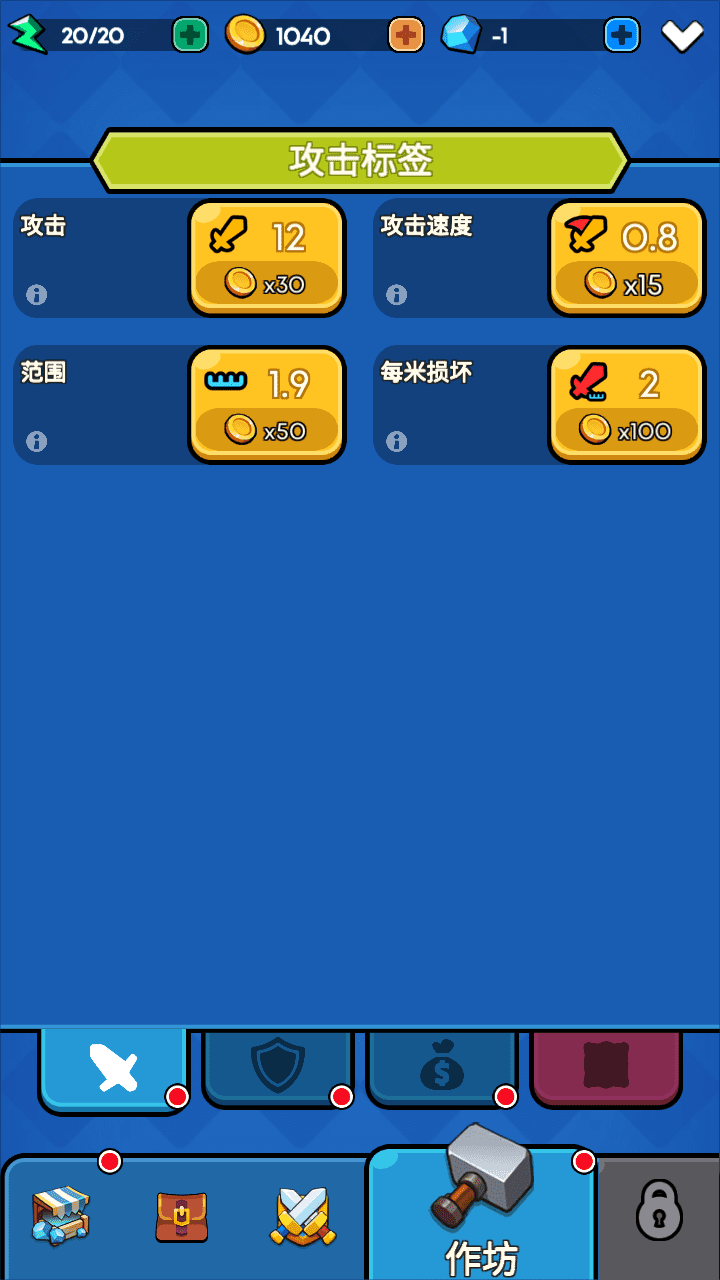Image resolution: width=720 pixels, height=1280 pixels.
Task: Expand the top-right dropdown chevron
Action: point(683,36)
